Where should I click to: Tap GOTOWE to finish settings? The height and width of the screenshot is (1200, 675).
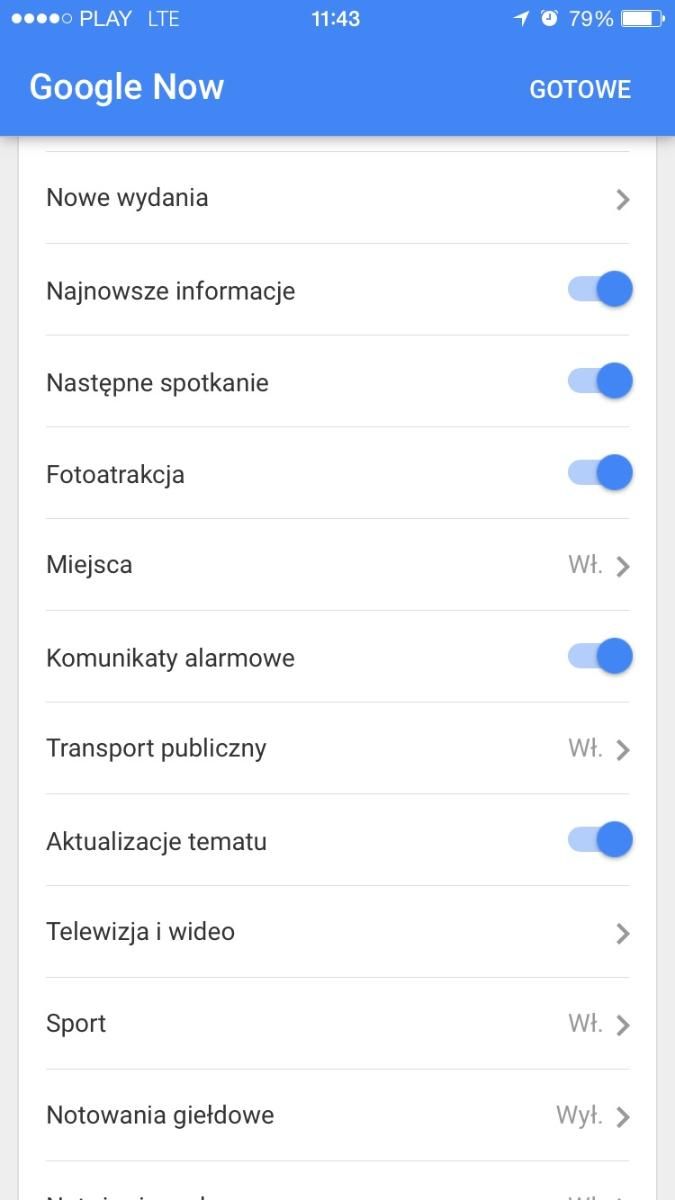pyautogui.click(x=580, y=89)
